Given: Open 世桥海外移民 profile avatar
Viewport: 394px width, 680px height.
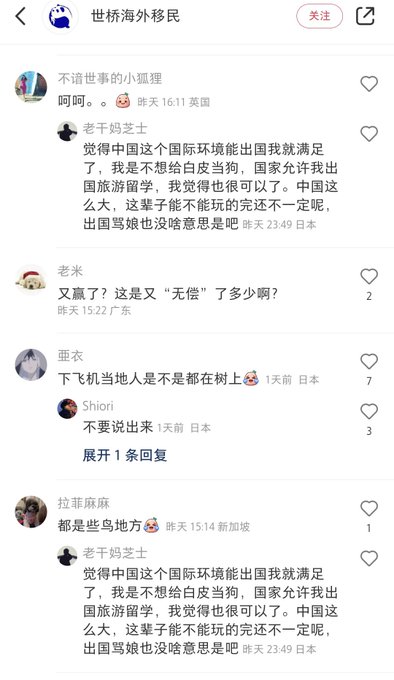Looking at the screenshot, I should (x=61, y=17).
